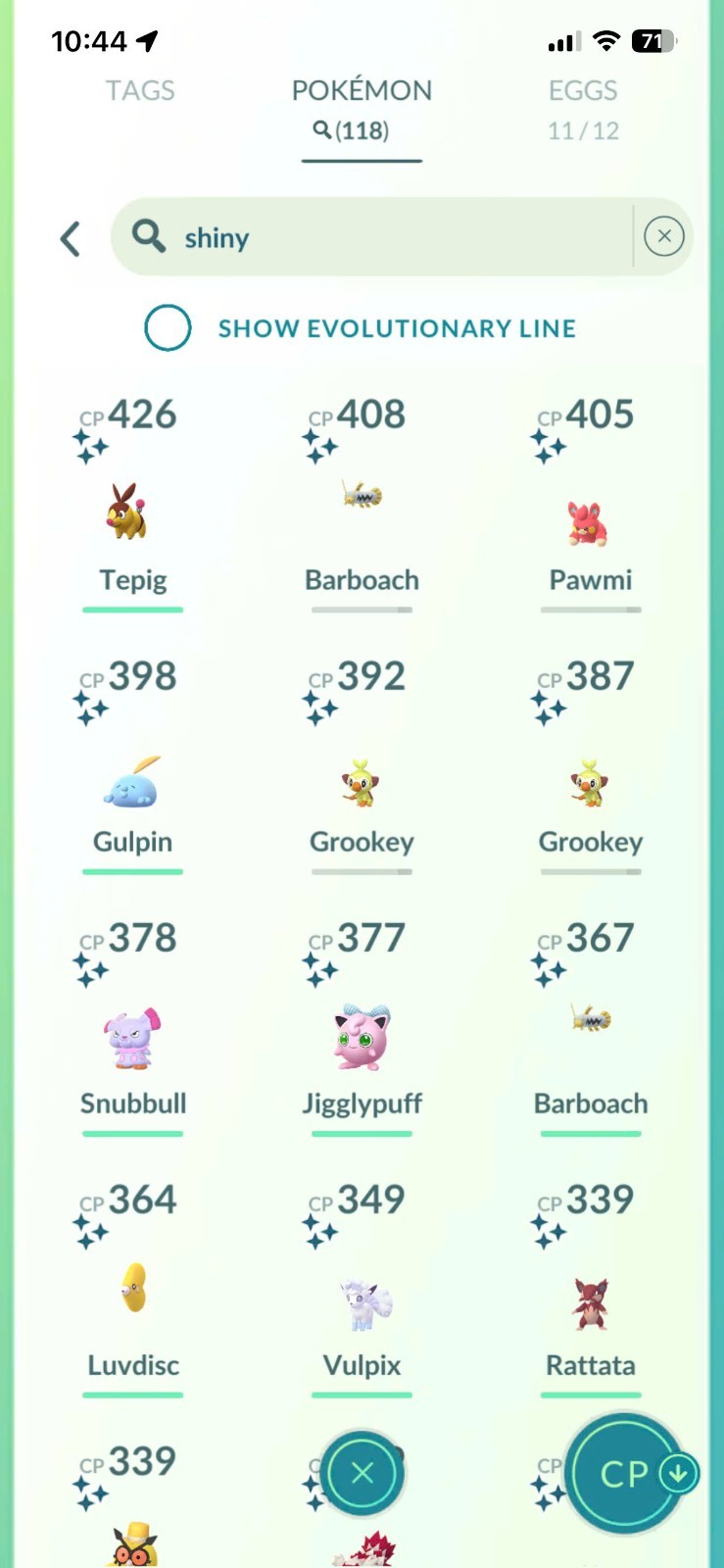The width and height of the screenshot is (724, 1568).
Task: Change the CP sort order
Action: coord(627,1473)
